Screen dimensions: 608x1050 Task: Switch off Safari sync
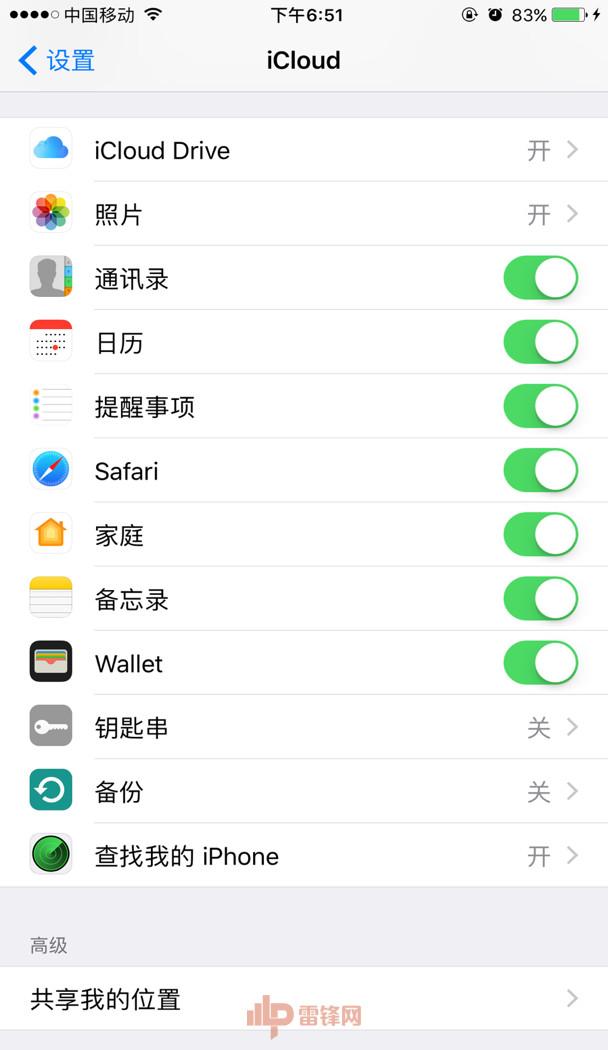click(x=541, y=470)
